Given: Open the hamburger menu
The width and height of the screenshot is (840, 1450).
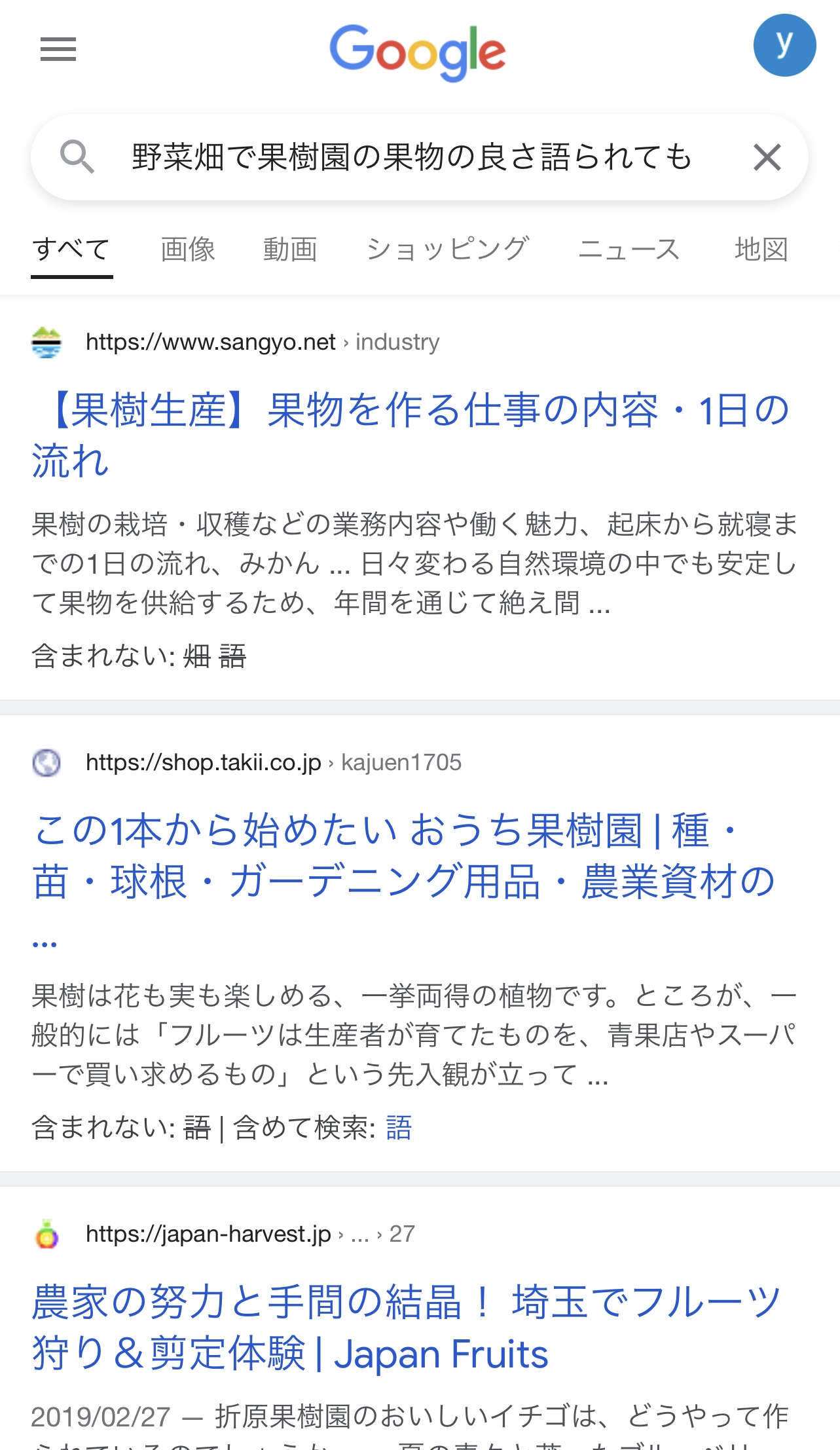Looking at the screenshot, I should coord(58,49).
